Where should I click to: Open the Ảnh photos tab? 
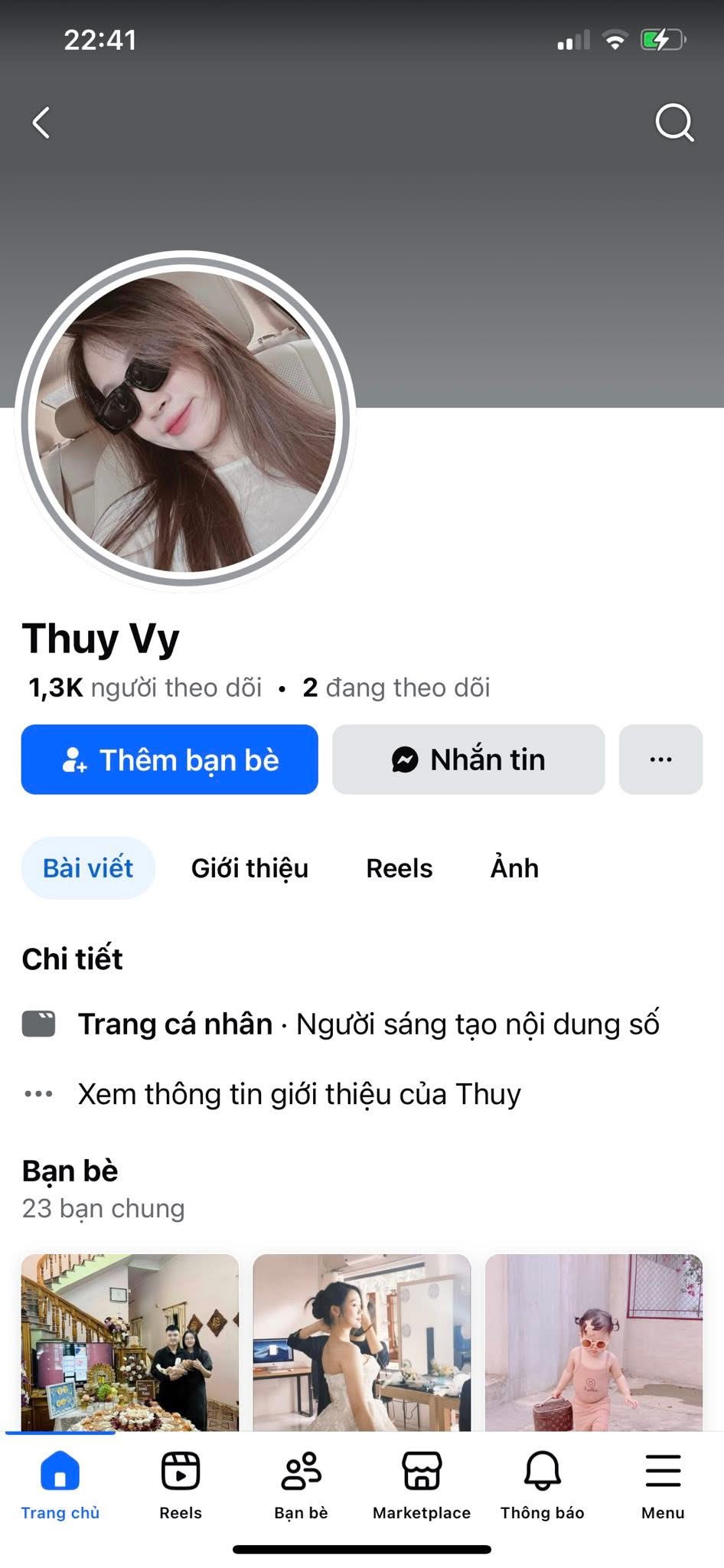point(514,868)
